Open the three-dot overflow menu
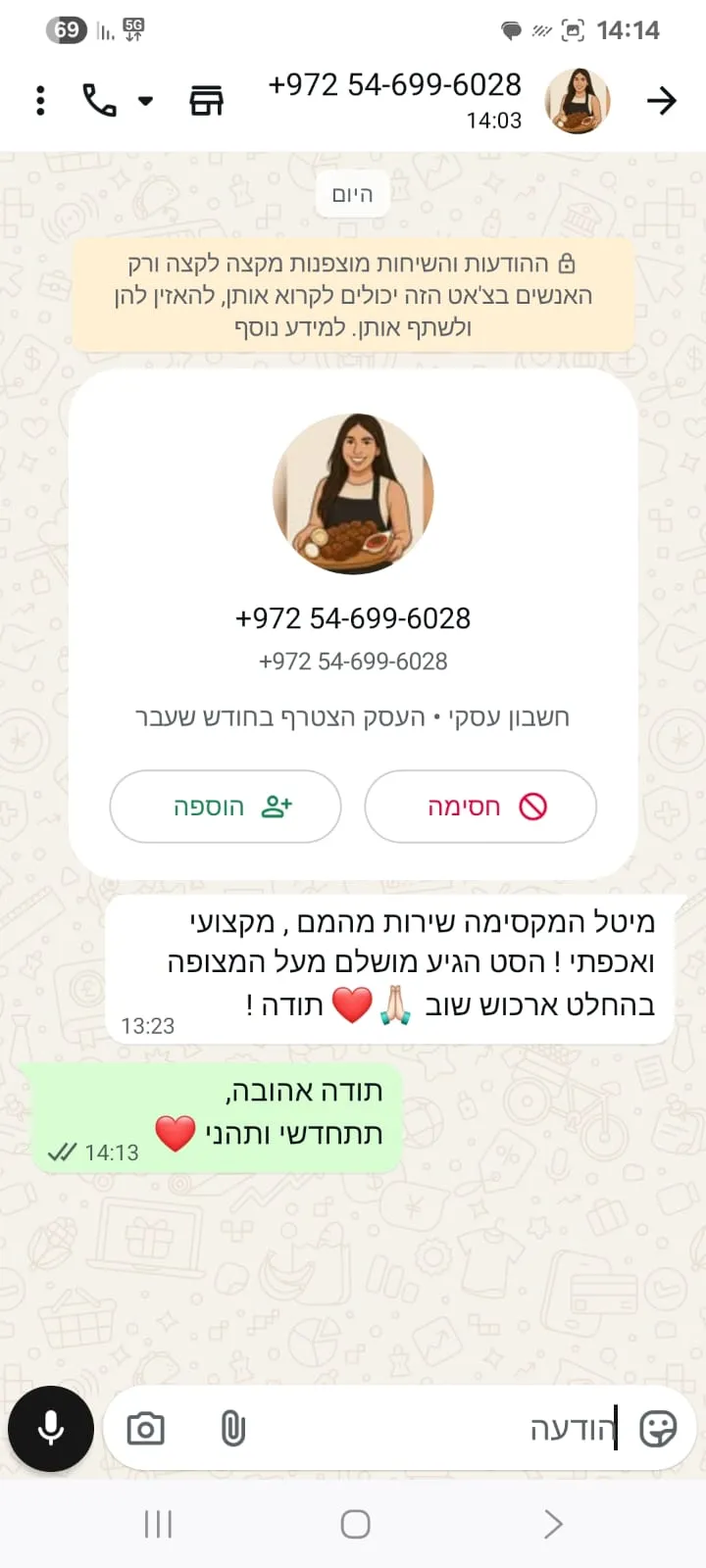 point(40,101)
